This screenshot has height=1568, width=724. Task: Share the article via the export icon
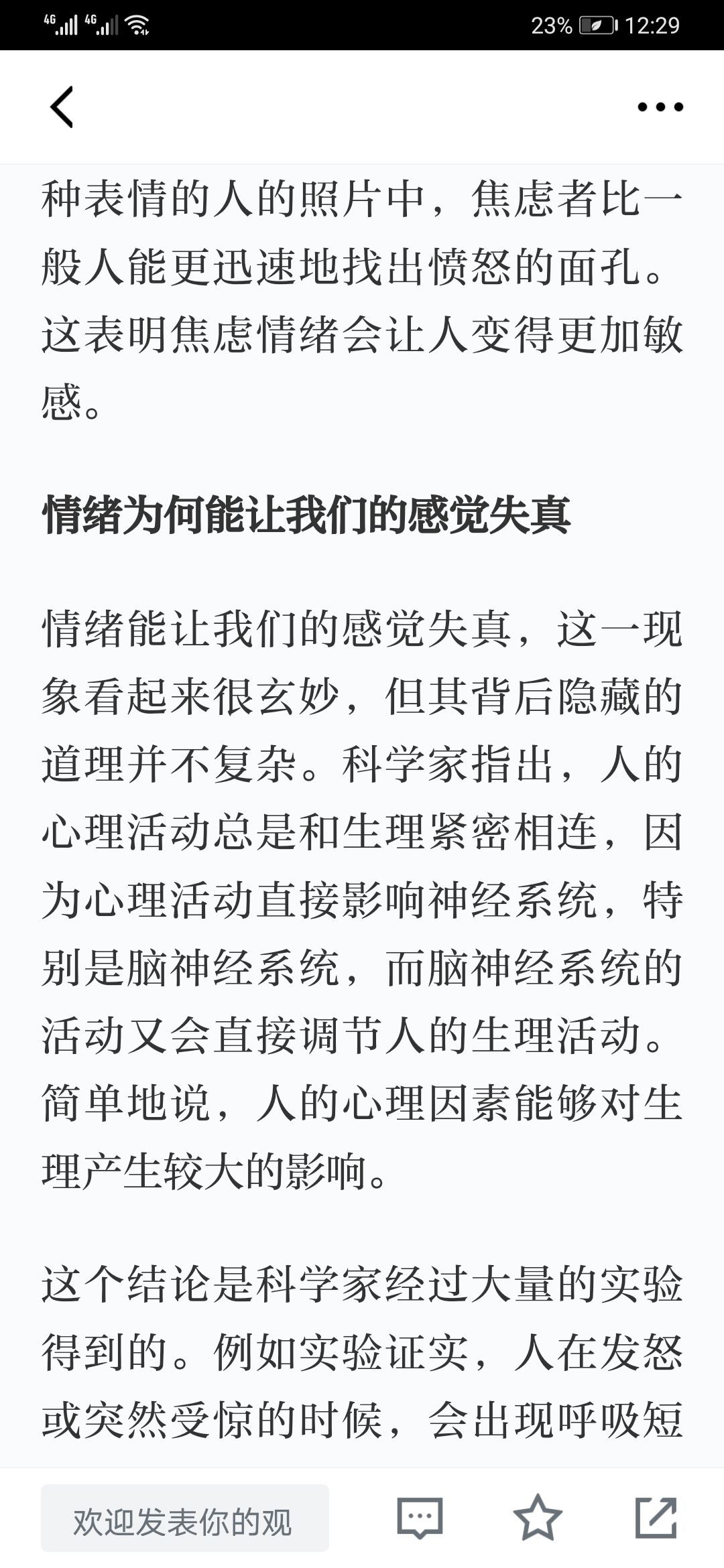[x=656, y=1518]
